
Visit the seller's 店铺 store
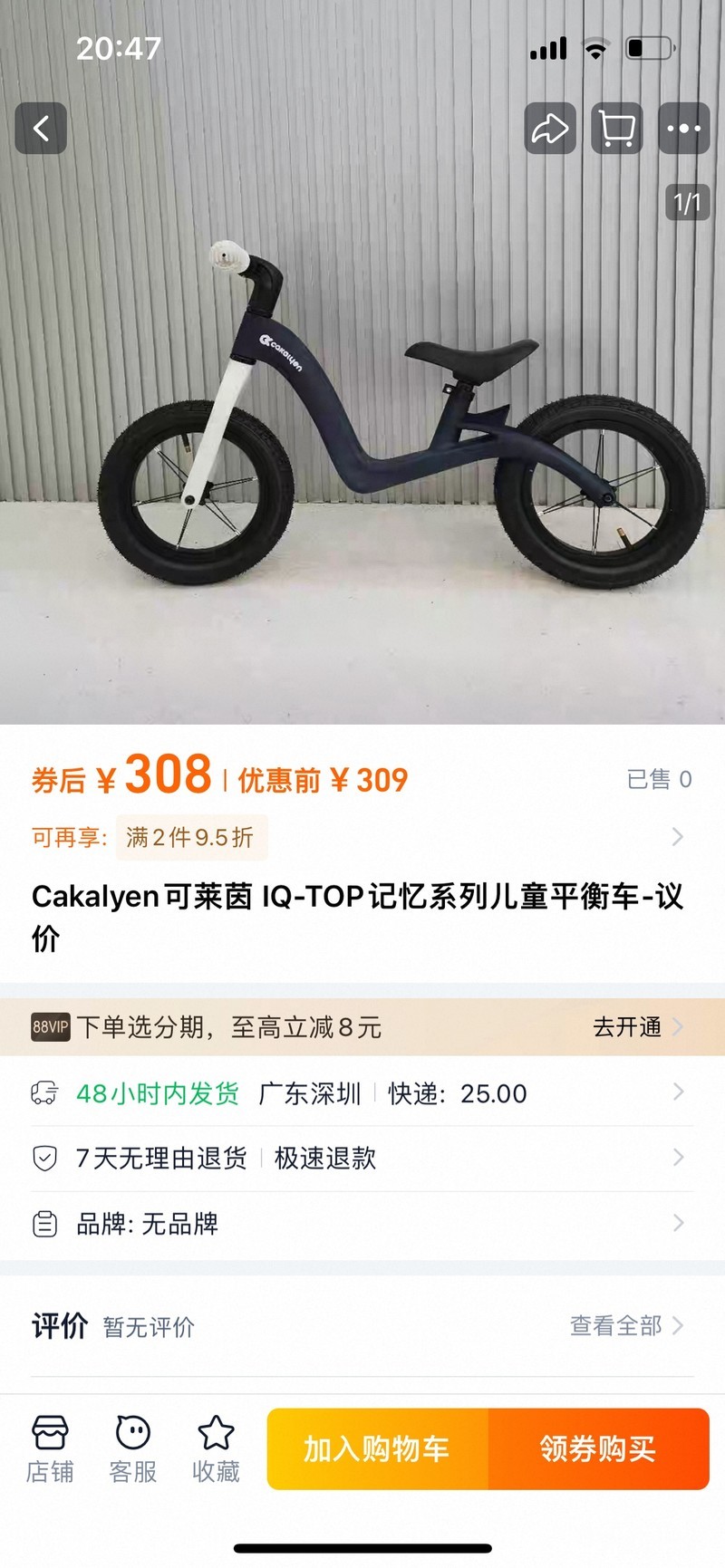click(x=50, y=1449)
